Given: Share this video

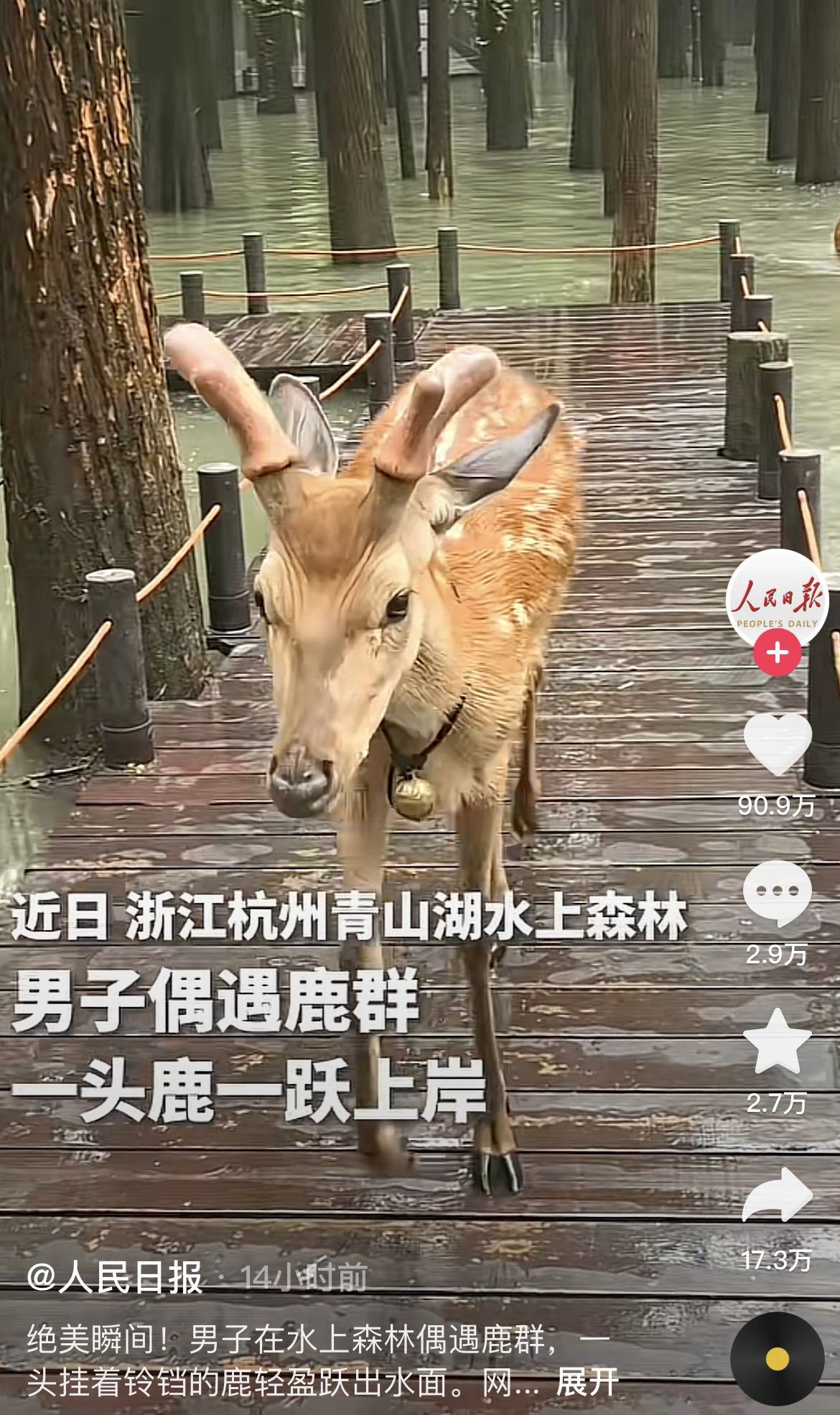Looking at the screenshot, I should [778, 1195].
